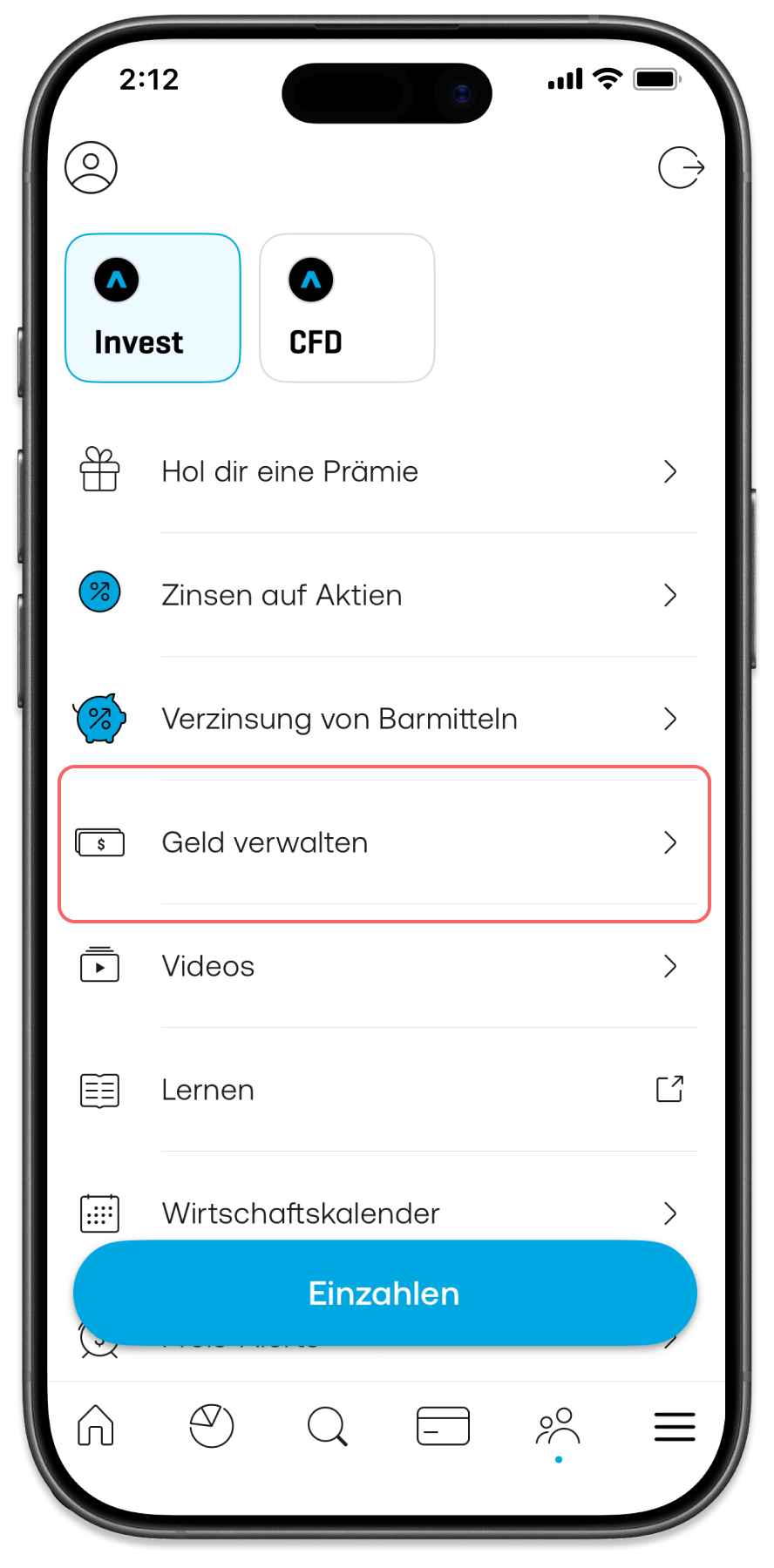Select the Invest account card
This screenshot has height=1568, width=774.
coord(153,308)
